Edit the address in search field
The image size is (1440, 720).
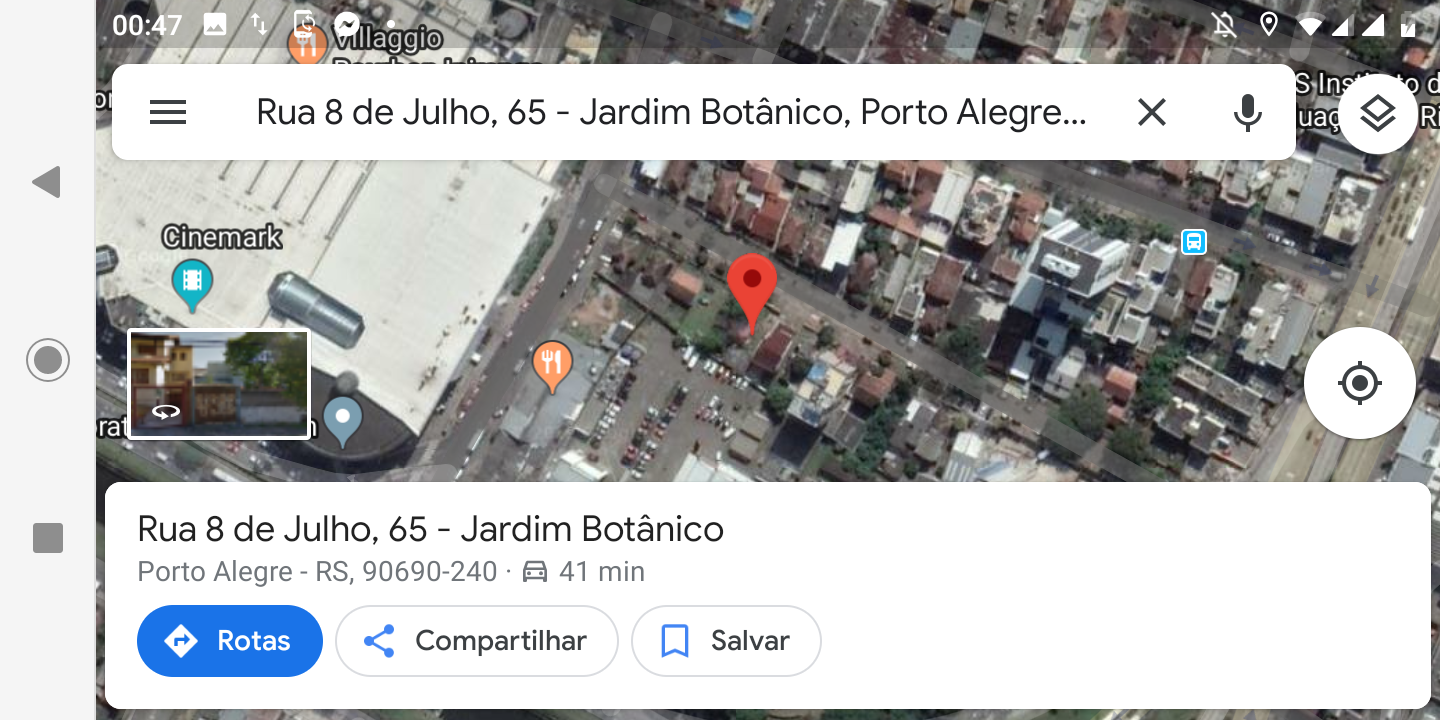pos(670,112)
